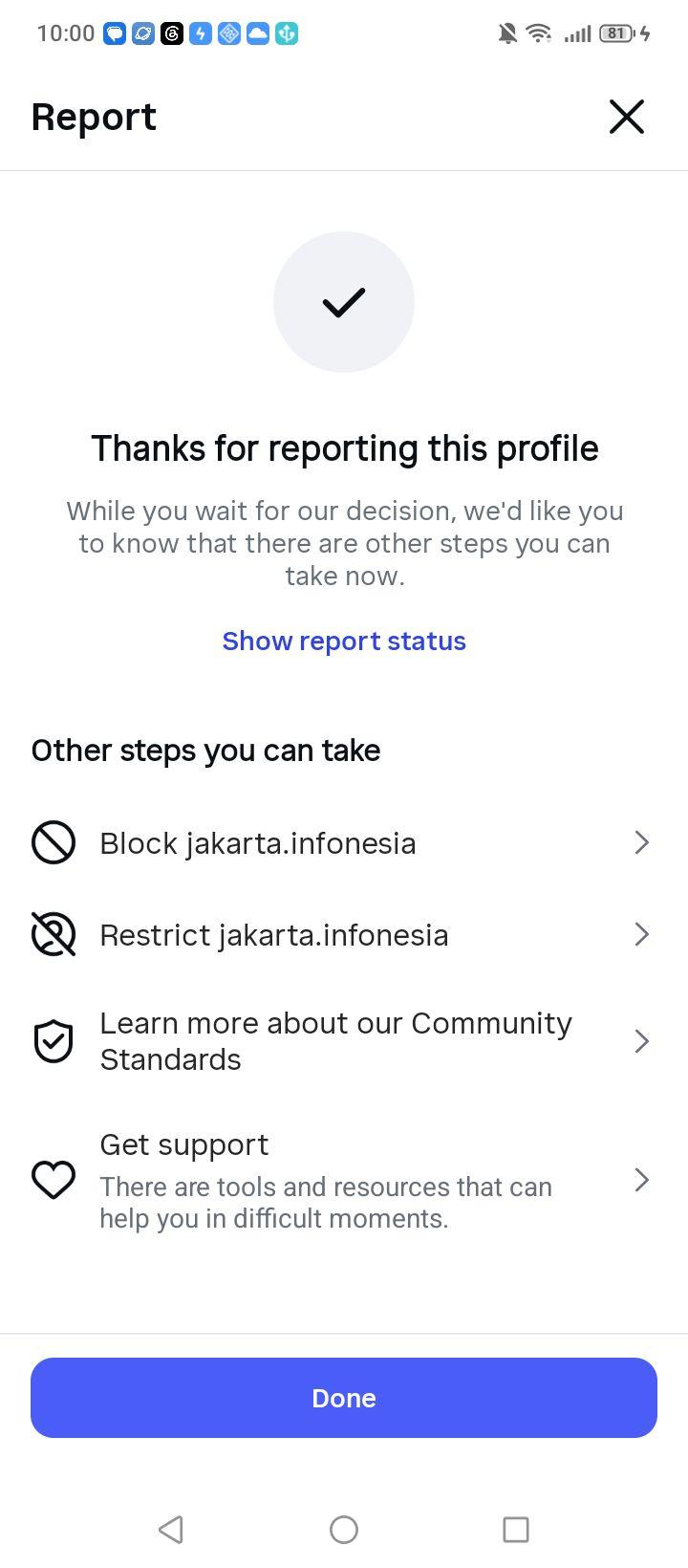The height and width of the screenshot is (1568, 688).
Task: Learn more about Community Standards
Action: (x=344, y=1041)
